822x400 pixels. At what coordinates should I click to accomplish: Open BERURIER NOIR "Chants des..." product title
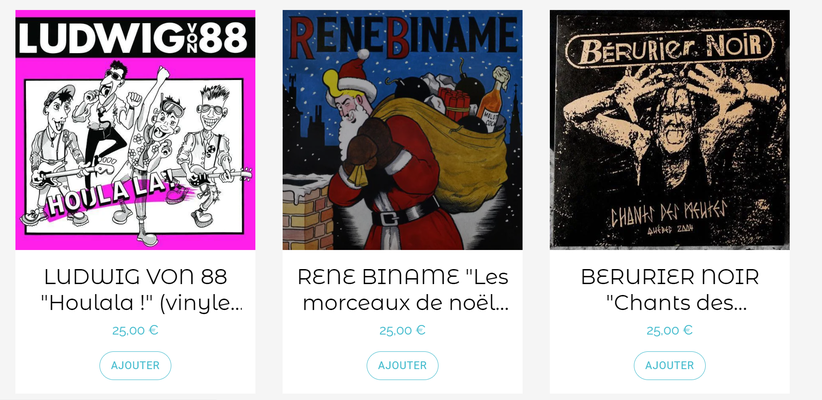click(x=669, y=289)
